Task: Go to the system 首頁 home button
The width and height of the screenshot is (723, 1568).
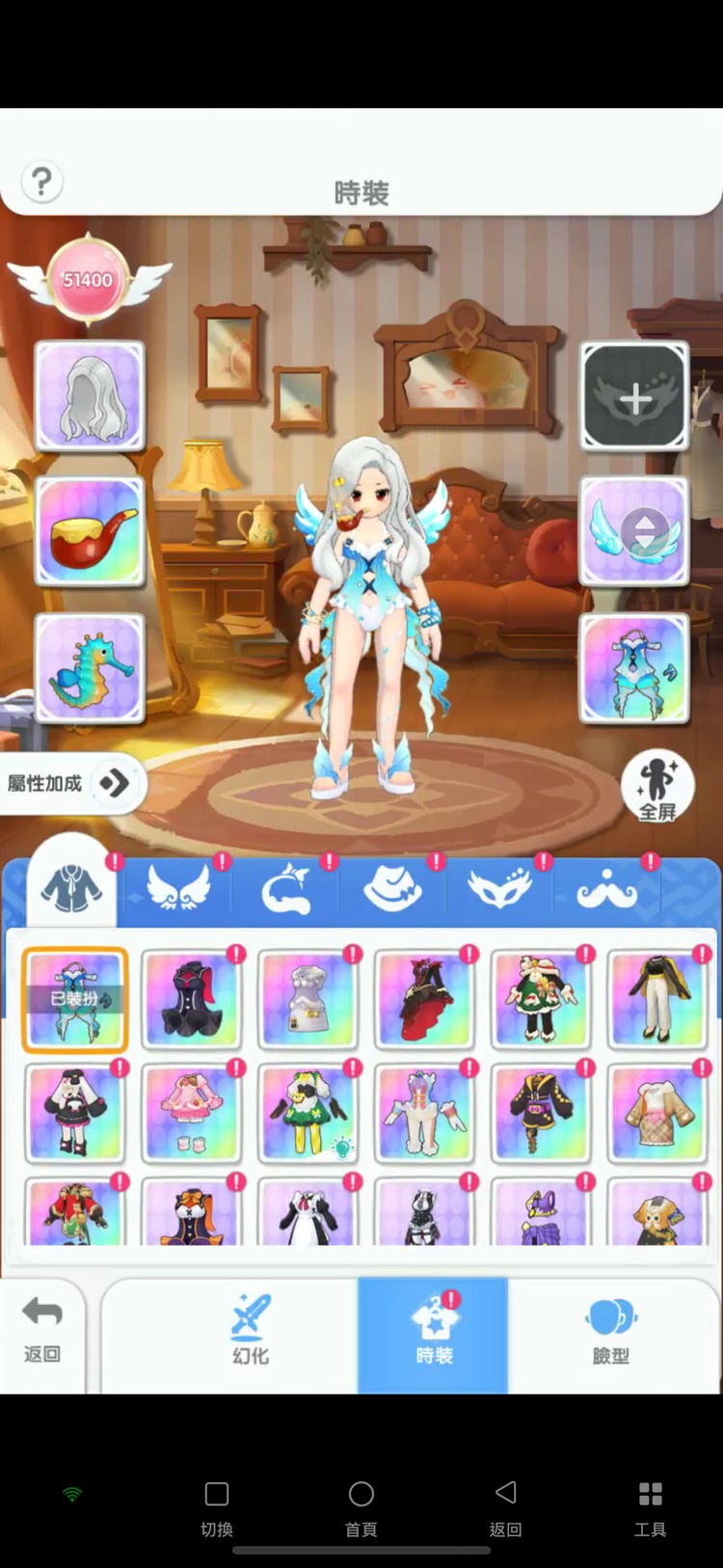Action: pyautogui.click(x=361, y=1506)
